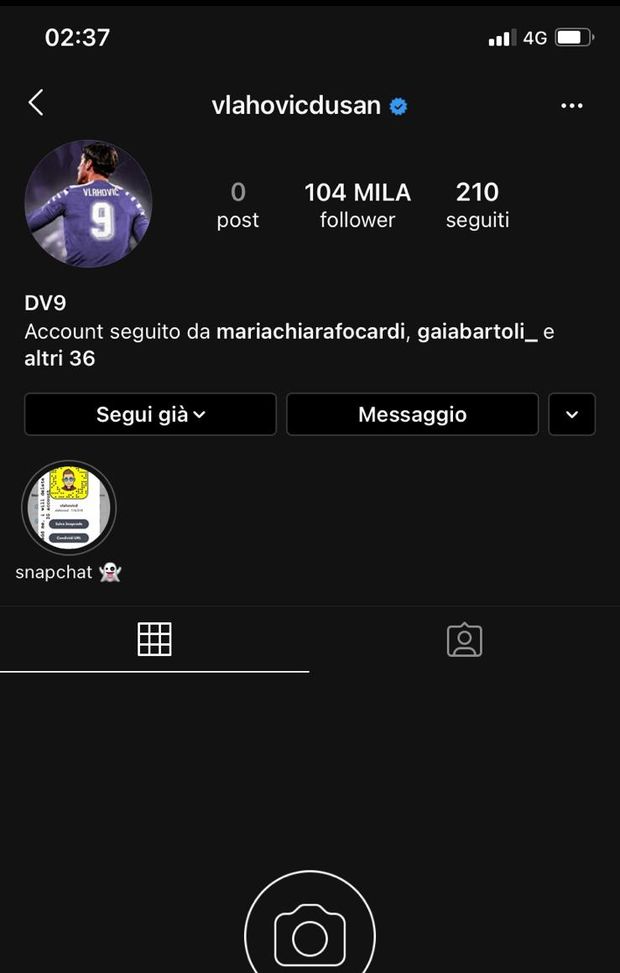Switch to the tagged photos tab
The height and width of the screenshot is (973, 620).
point(464,640)
